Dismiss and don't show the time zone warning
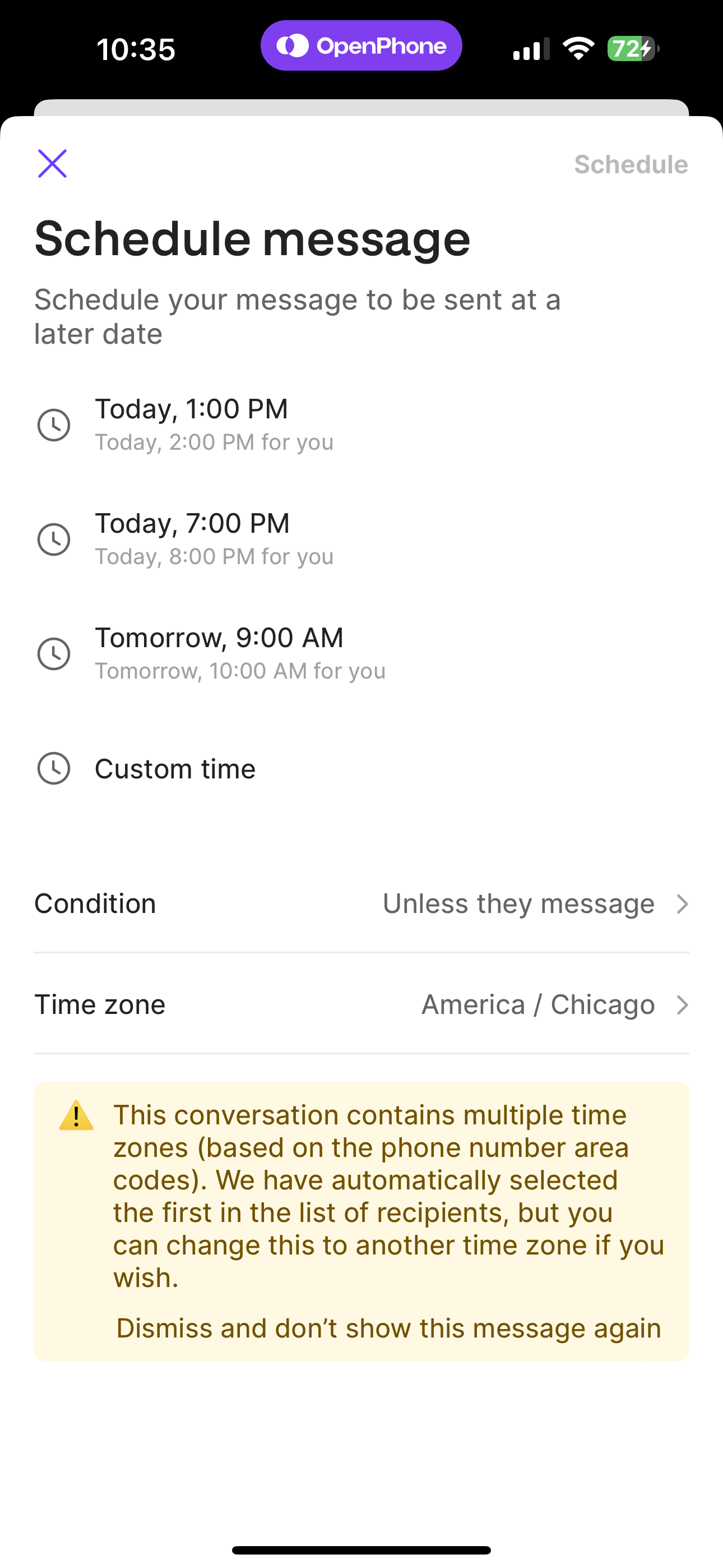 388,1328
